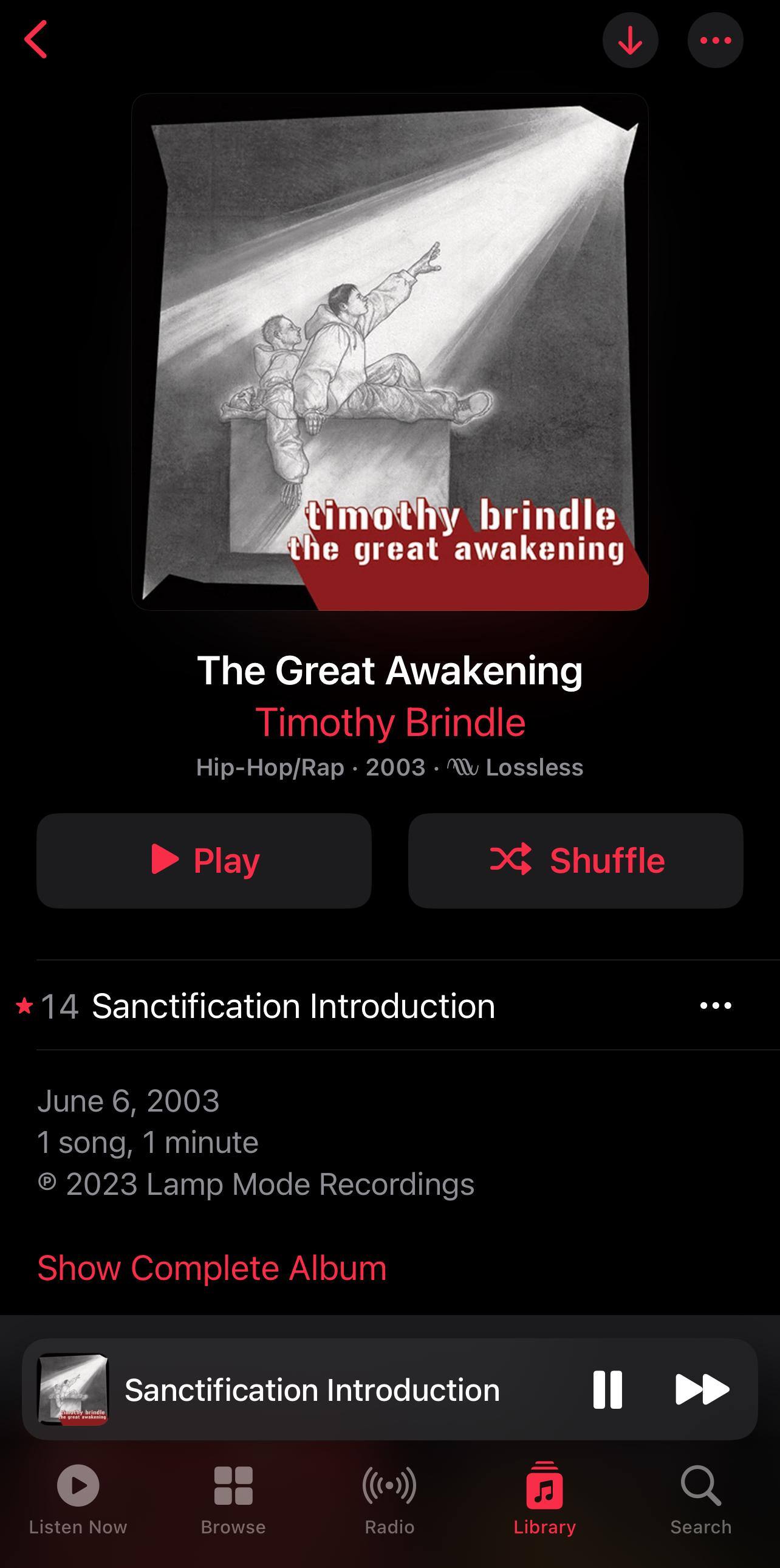Open the album overflow menu at top
780x1568 pixels.
(x=715, y=41)
